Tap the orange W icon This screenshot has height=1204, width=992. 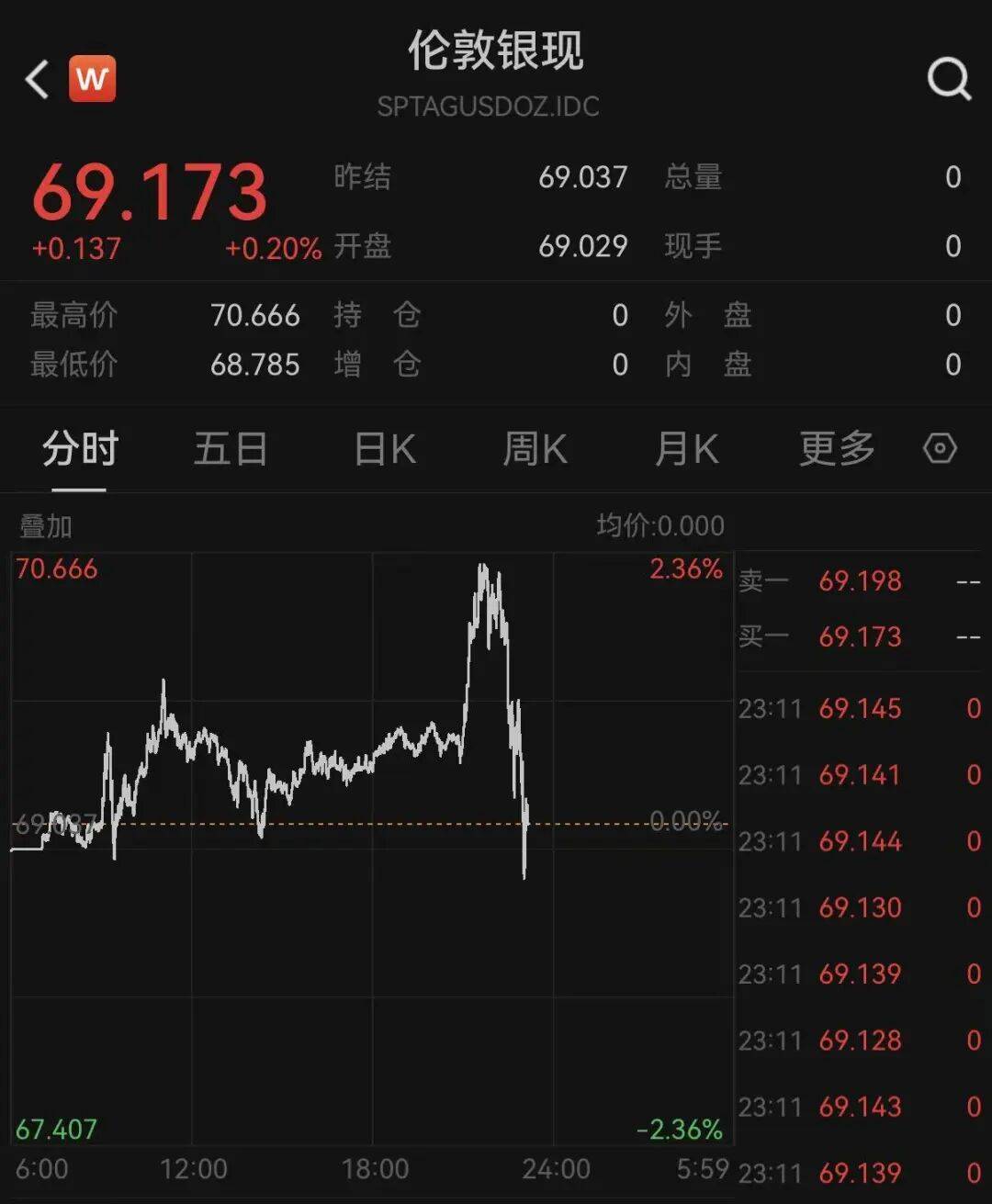tap(92, 79)
